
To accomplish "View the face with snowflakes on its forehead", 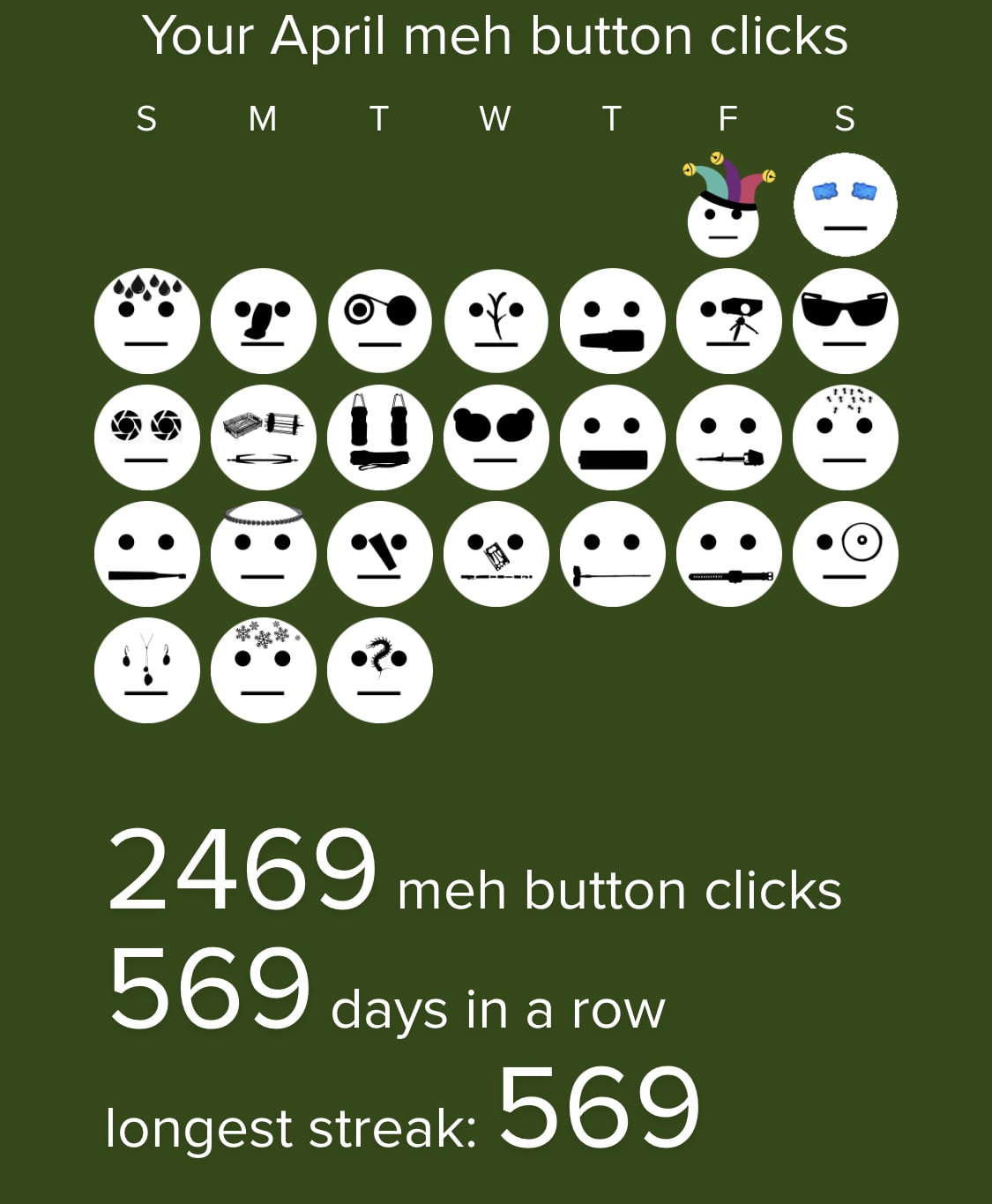I will 264,670.
